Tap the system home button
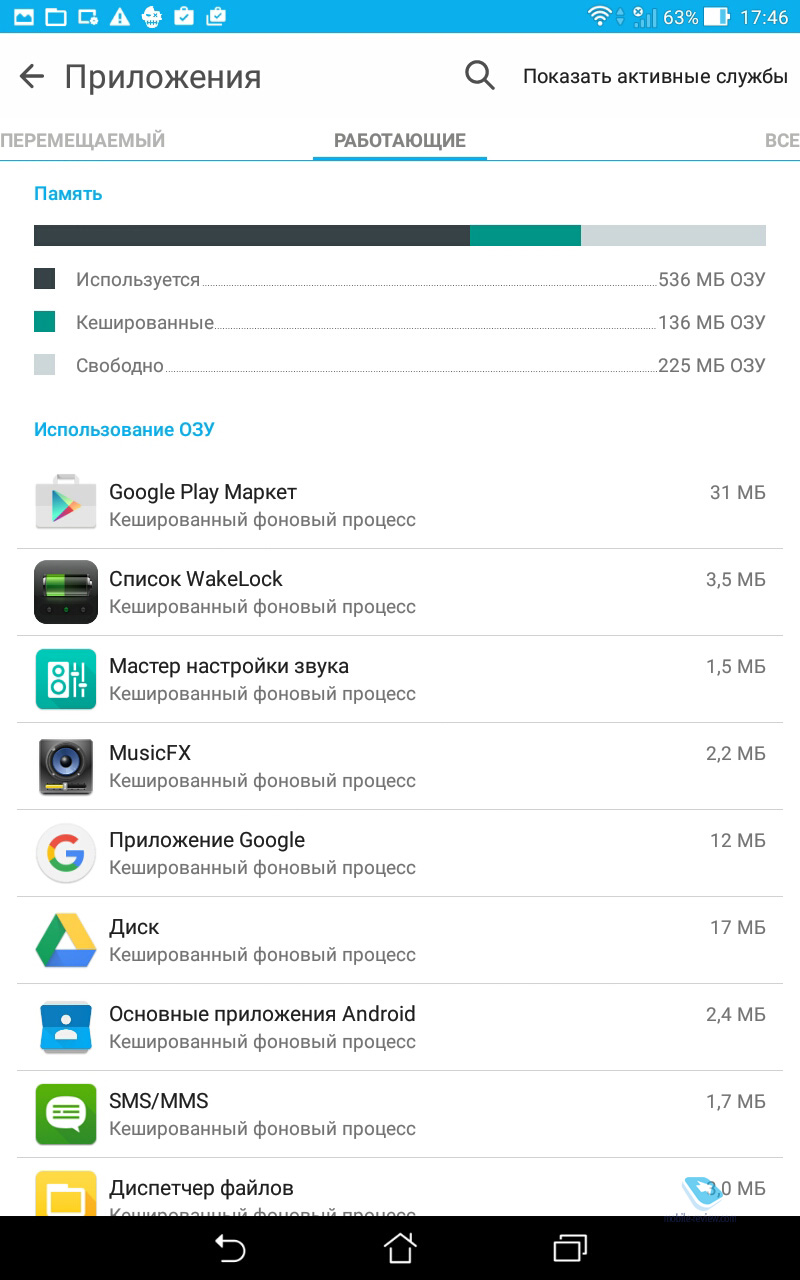Image resolution: width=800 pixels, height=1280 pixels. (400, 1248)
